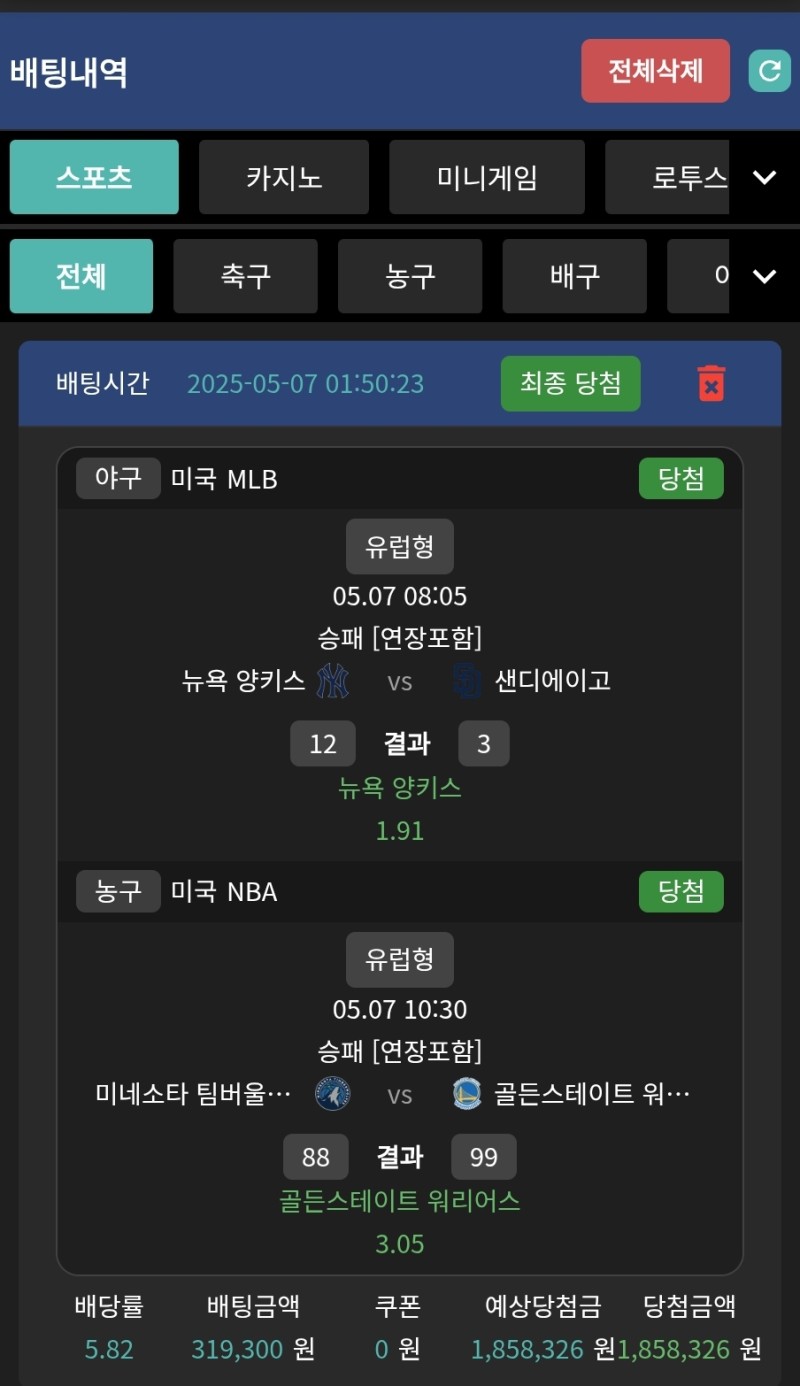
Task: Switch to the 스포츠 tab
Action: pyautogui.click(x=94, y=177)
